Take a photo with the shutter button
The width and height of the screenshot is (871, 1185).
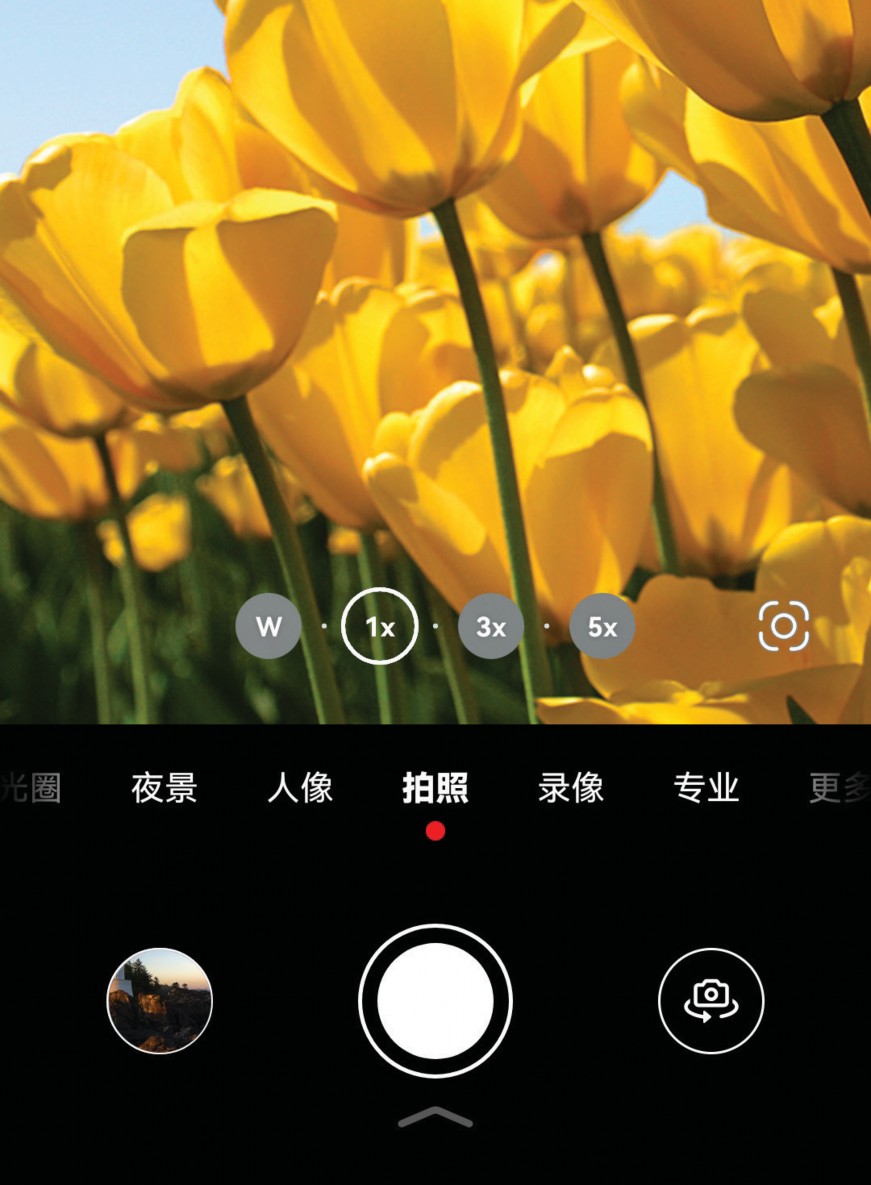435,1000
